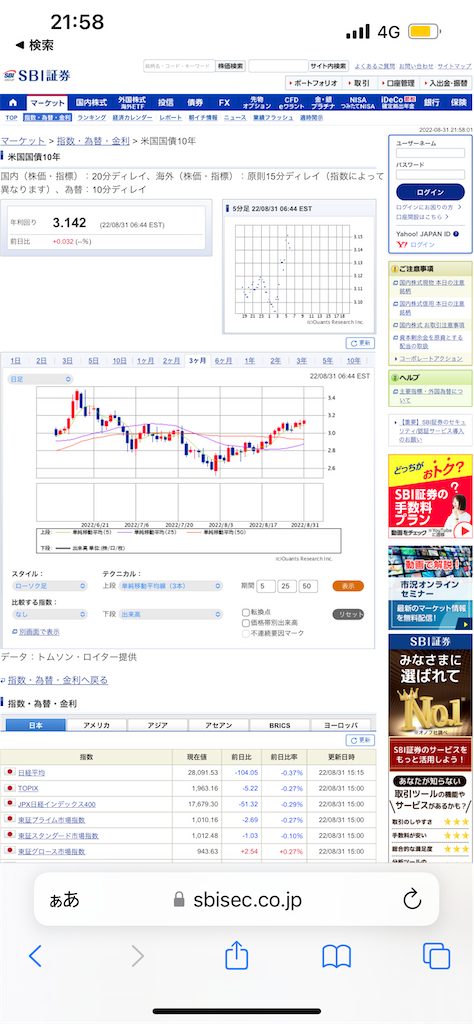The height and width of the screenshot is (1024, 474).
Task: Open the TOPIX index link
Action: coord(28,788)
